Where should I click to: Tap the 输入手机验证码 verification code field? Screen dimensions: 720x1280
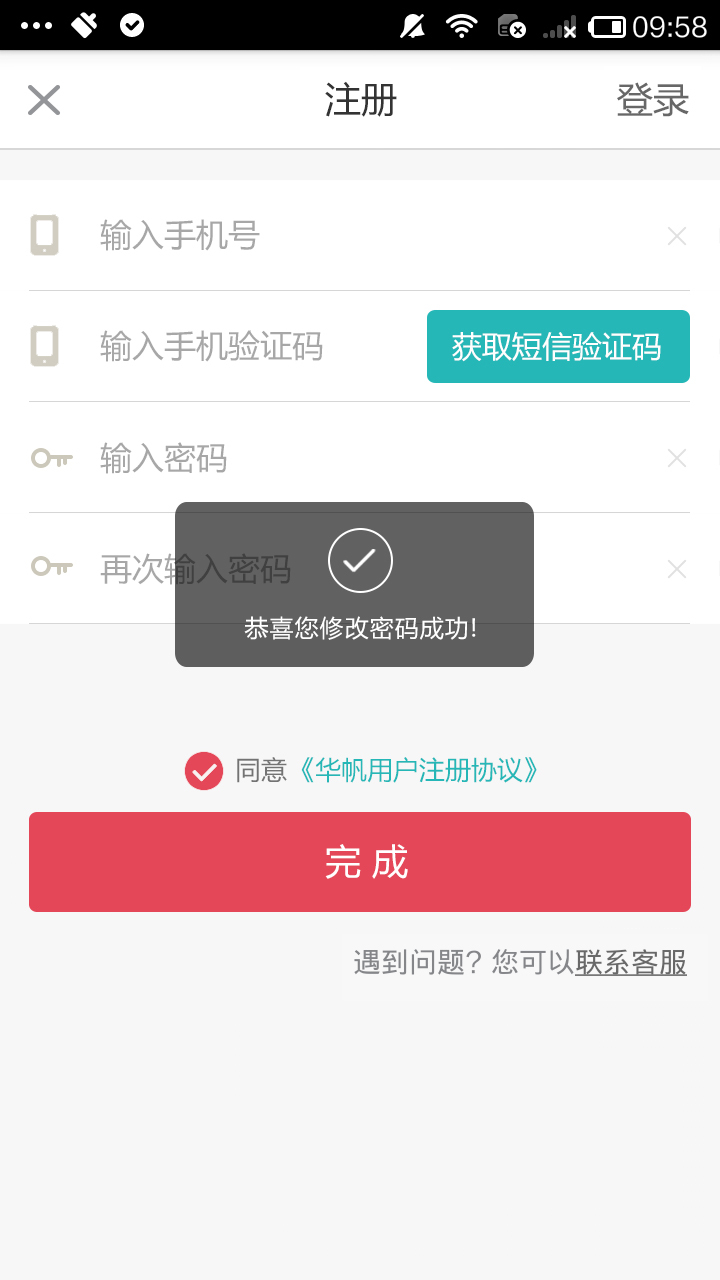250,347
